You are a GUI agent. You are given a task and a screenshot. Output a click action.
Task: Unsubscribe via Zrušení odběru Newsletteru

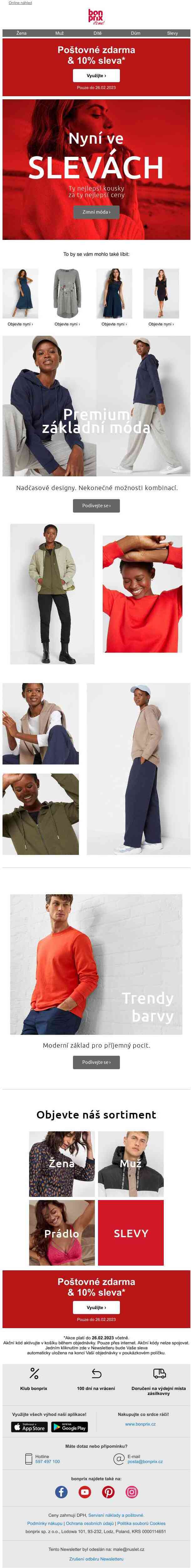(x=96, y=1559)
